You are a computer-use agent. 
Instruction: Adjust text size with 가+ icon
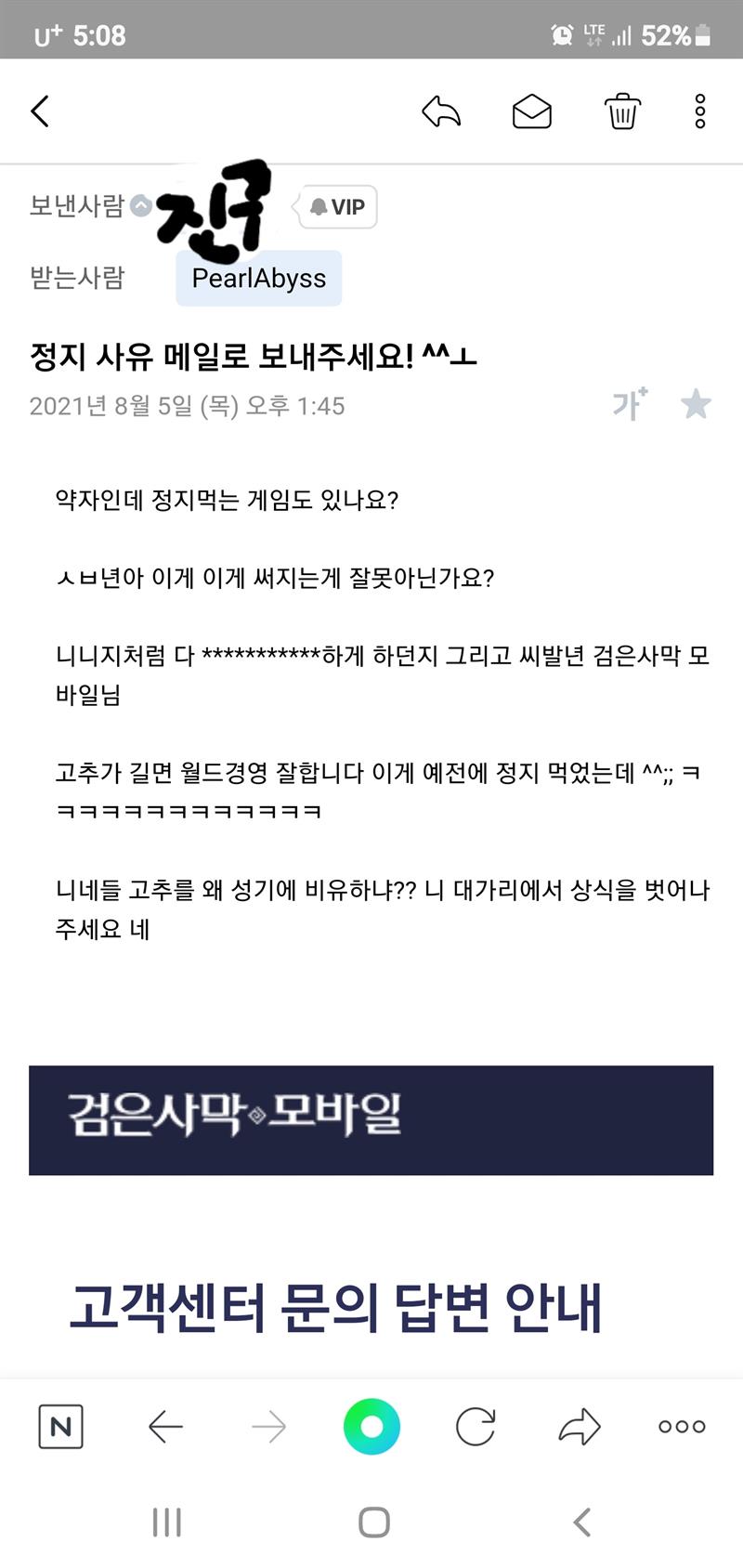[x=630, y=404]
